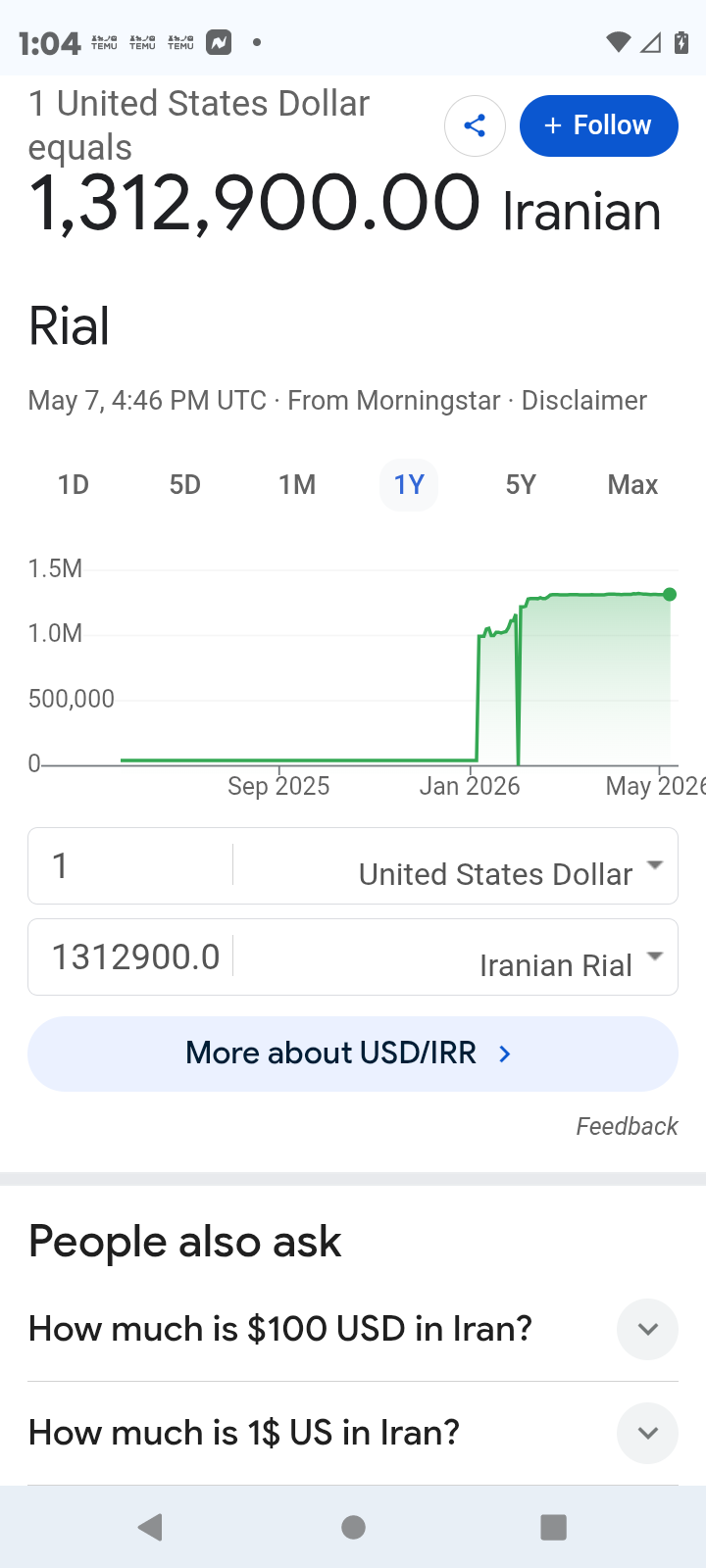Viewport: 706px width, 1568px height.
Task: Expand How much is $100 USD in Iran?
Action: point(353,1330)
